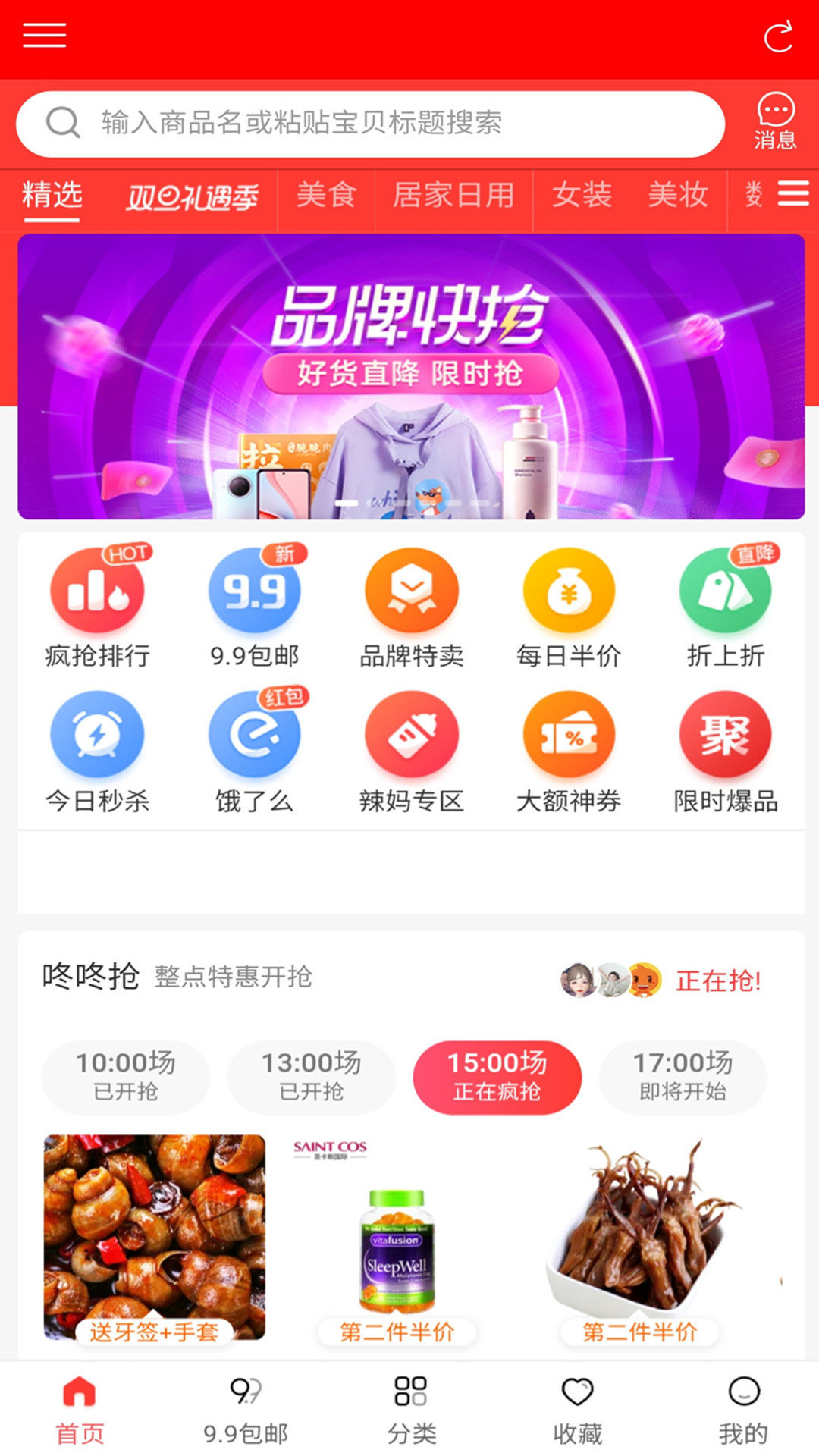Focus the product search box
The image size is (819, 1456).
[370, 123]
